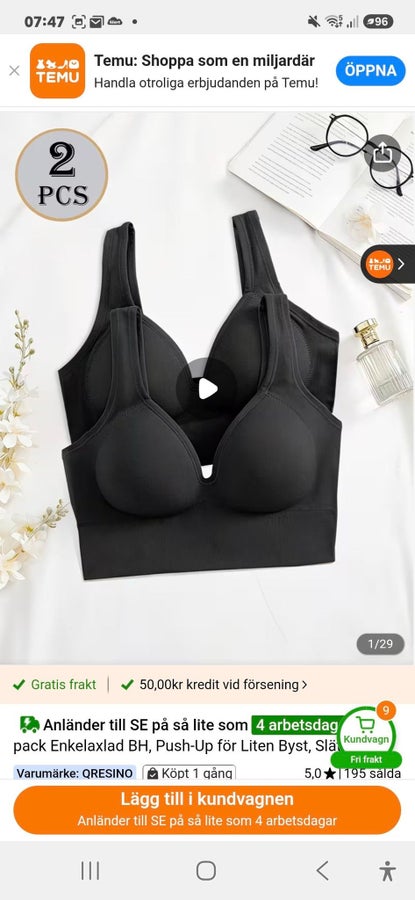Dismiss the Temu app banner
Viewport: 415px width, 900px height.
14,71
